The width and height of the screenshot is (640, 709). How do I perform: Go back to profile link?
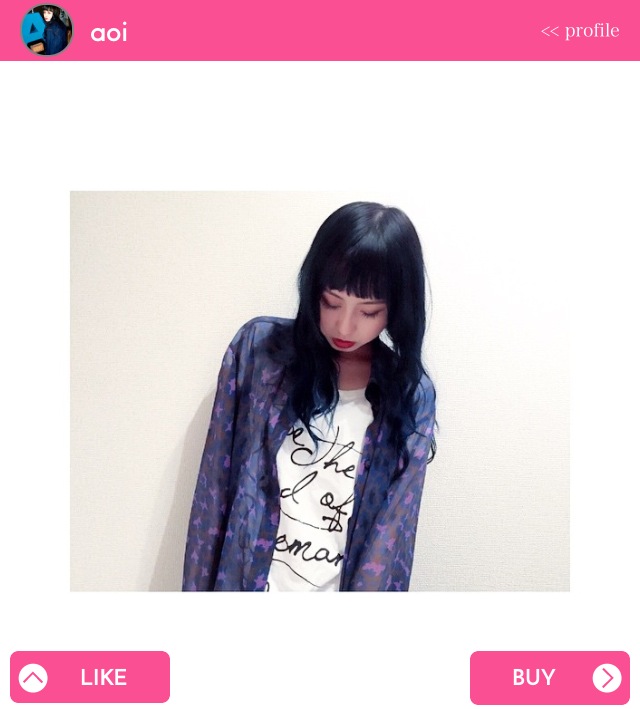(580, 30)
